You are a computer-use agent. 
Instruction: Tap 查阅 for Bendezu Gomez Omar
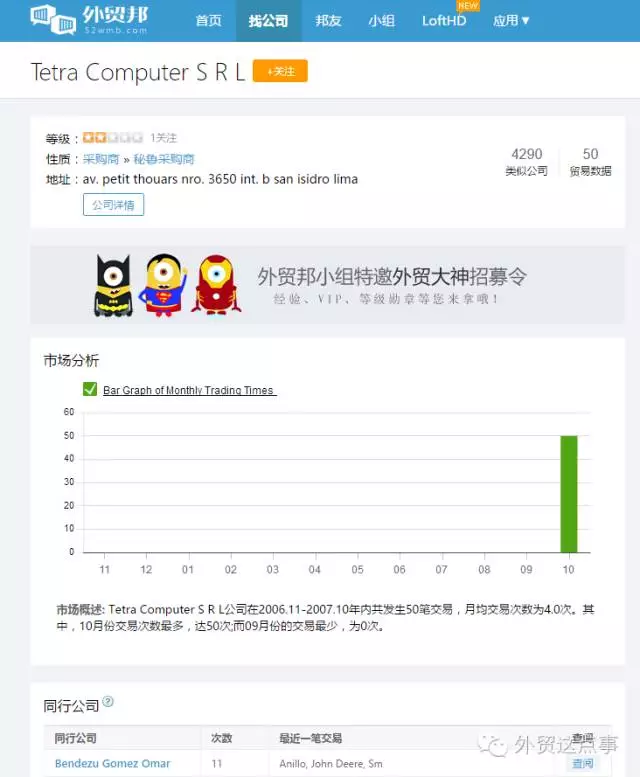(581, 764)
